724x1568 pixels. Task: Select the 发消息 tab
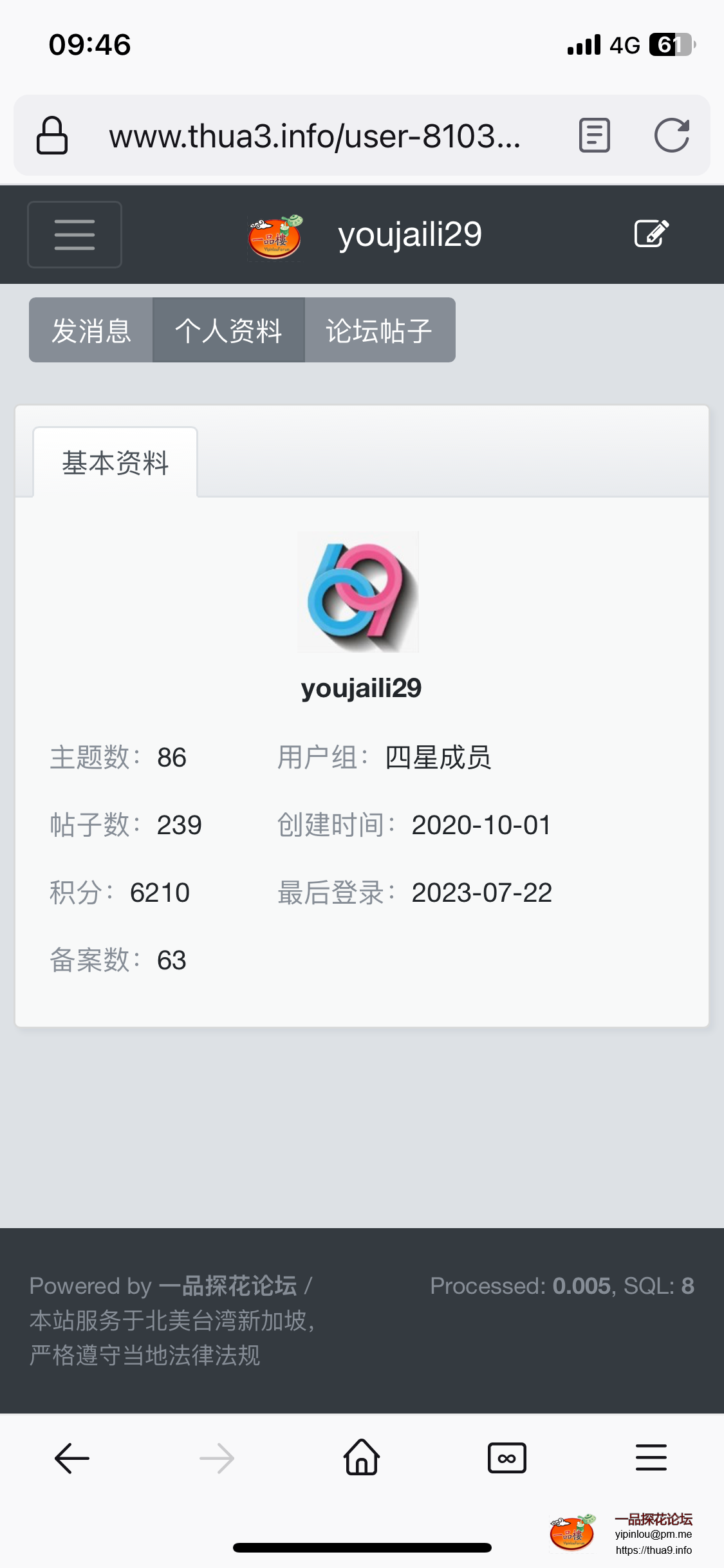[91, 330]
